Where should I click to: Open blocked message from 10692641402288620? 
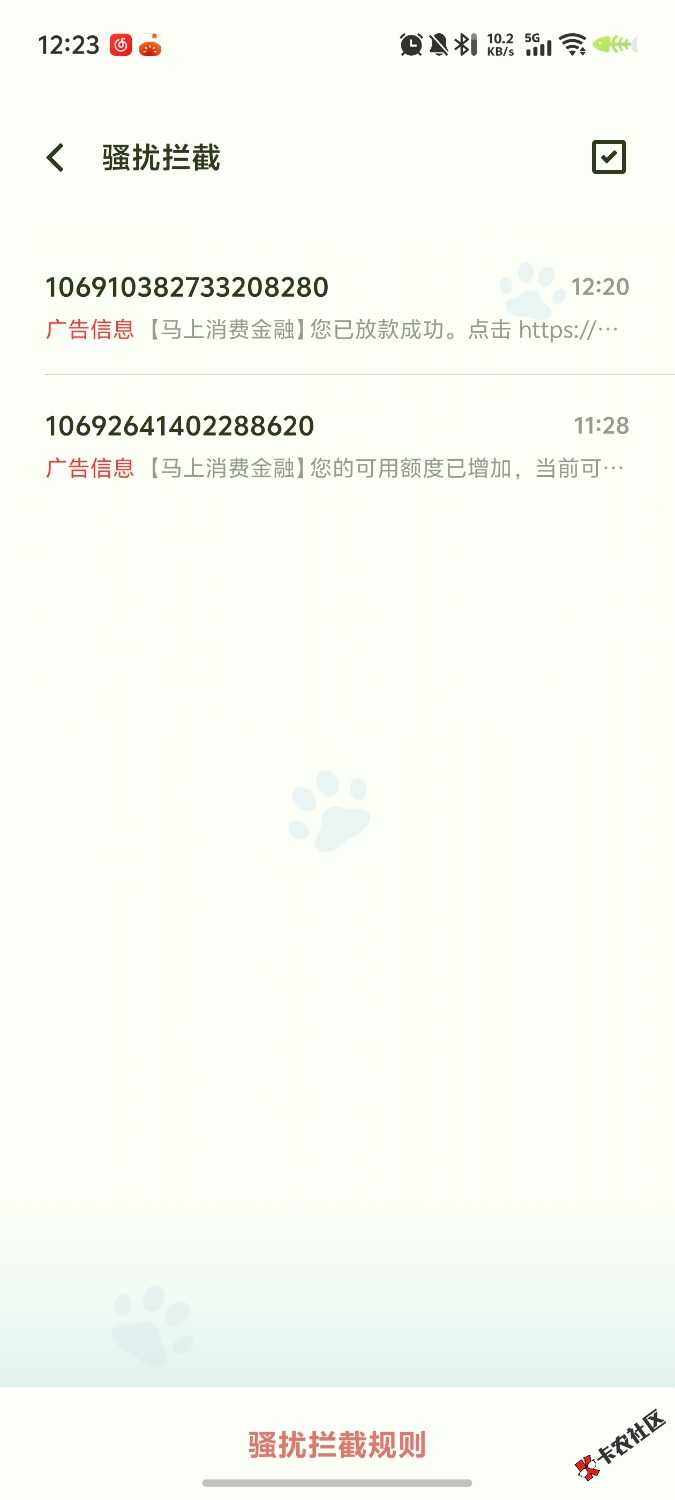point(337,446)
